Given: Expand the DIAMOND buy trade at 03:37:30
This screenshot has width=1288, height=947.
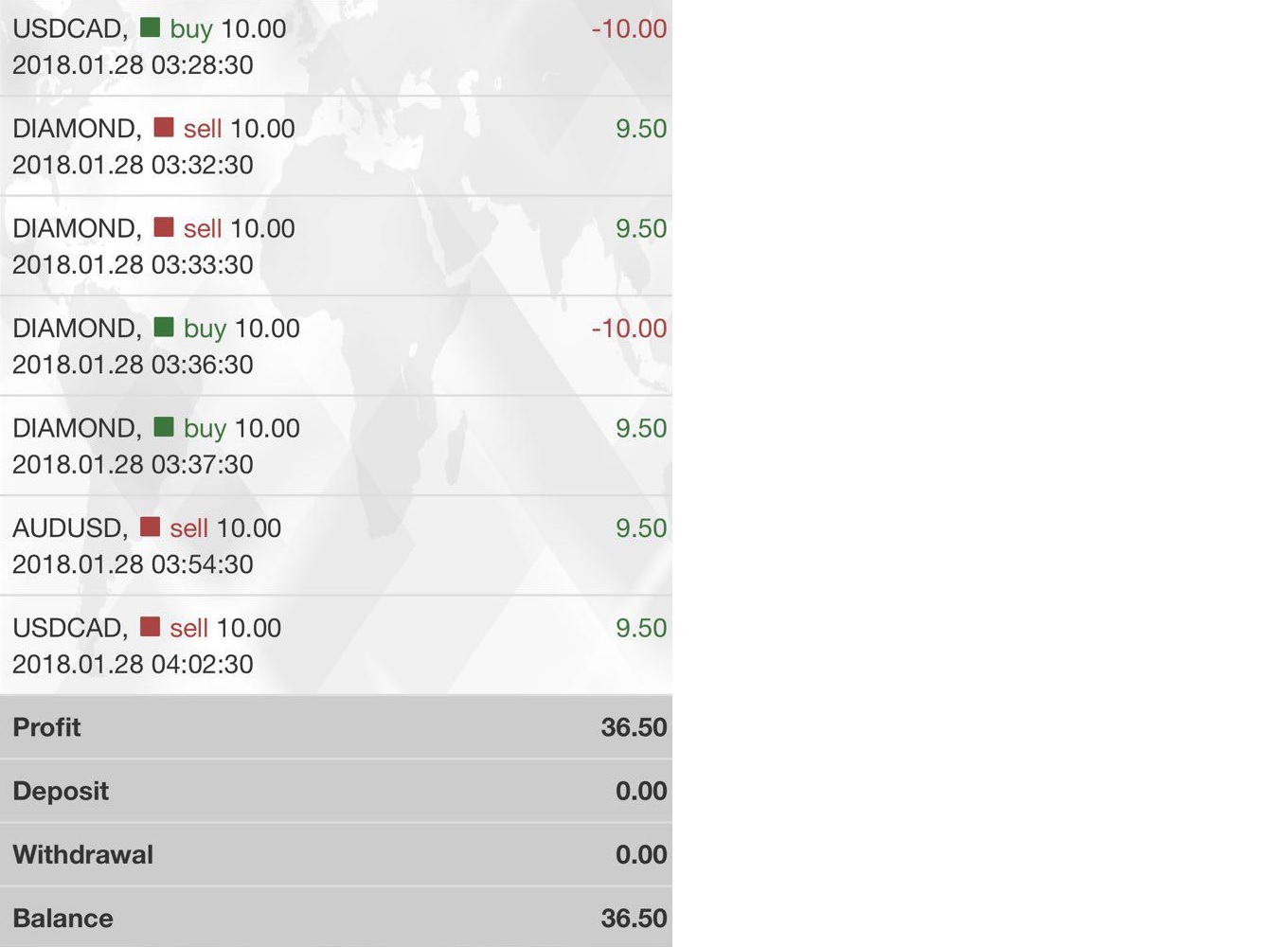Looking at the screenshot, I should coord(336,446).
